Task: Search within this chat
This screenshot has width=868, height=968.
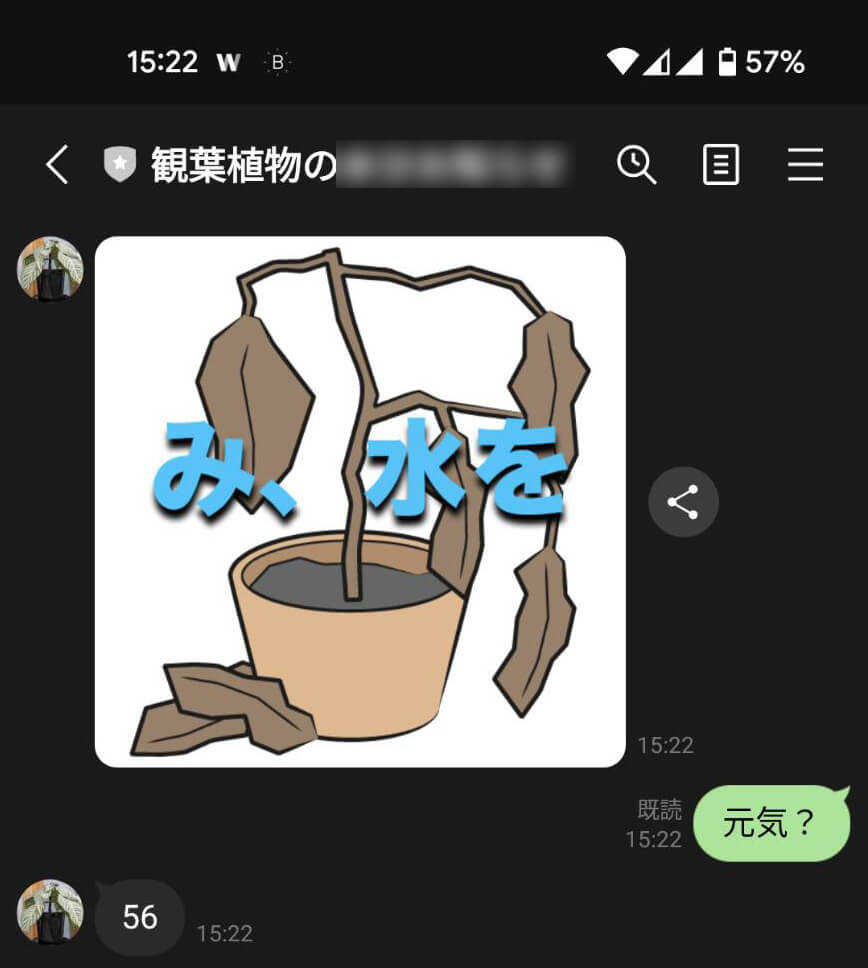Action: pos(636,164)
